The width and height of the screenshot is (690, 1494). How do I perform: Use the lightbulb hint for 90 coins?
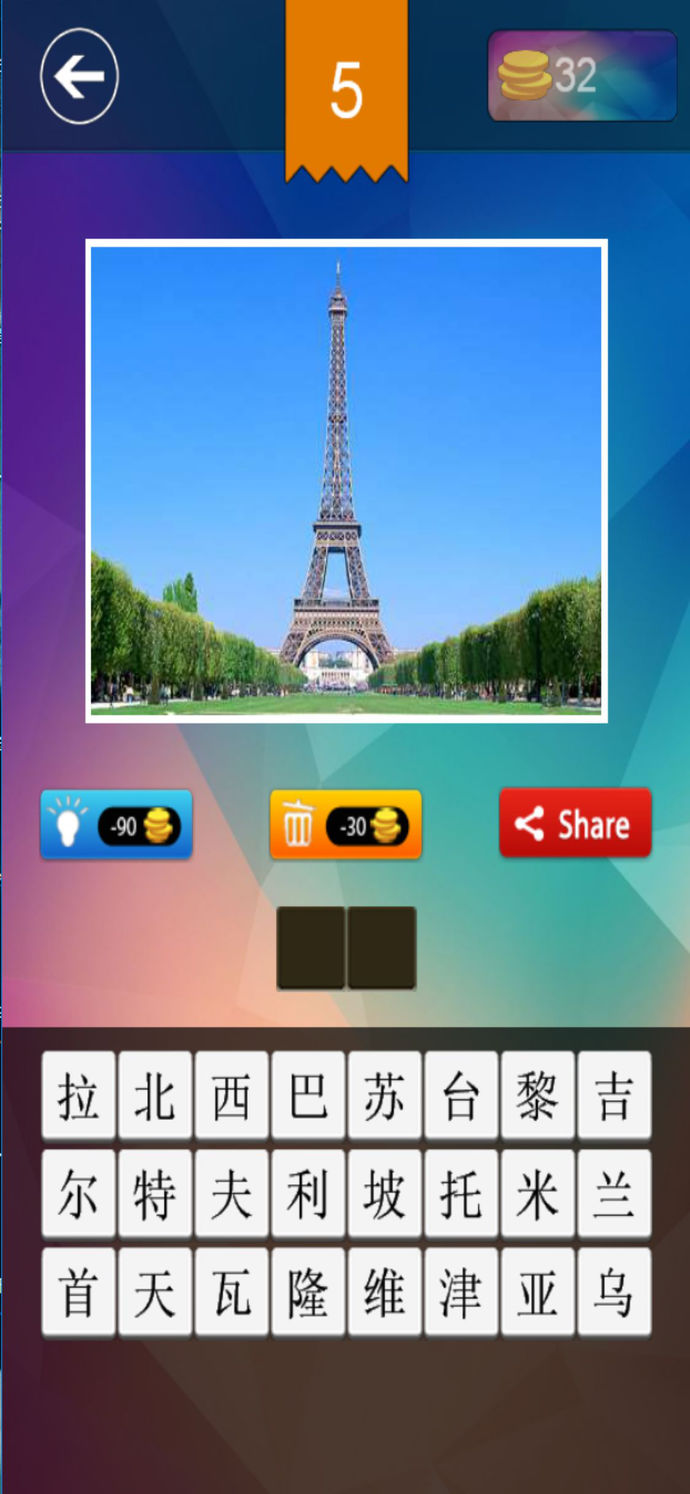tap(116, 825)
